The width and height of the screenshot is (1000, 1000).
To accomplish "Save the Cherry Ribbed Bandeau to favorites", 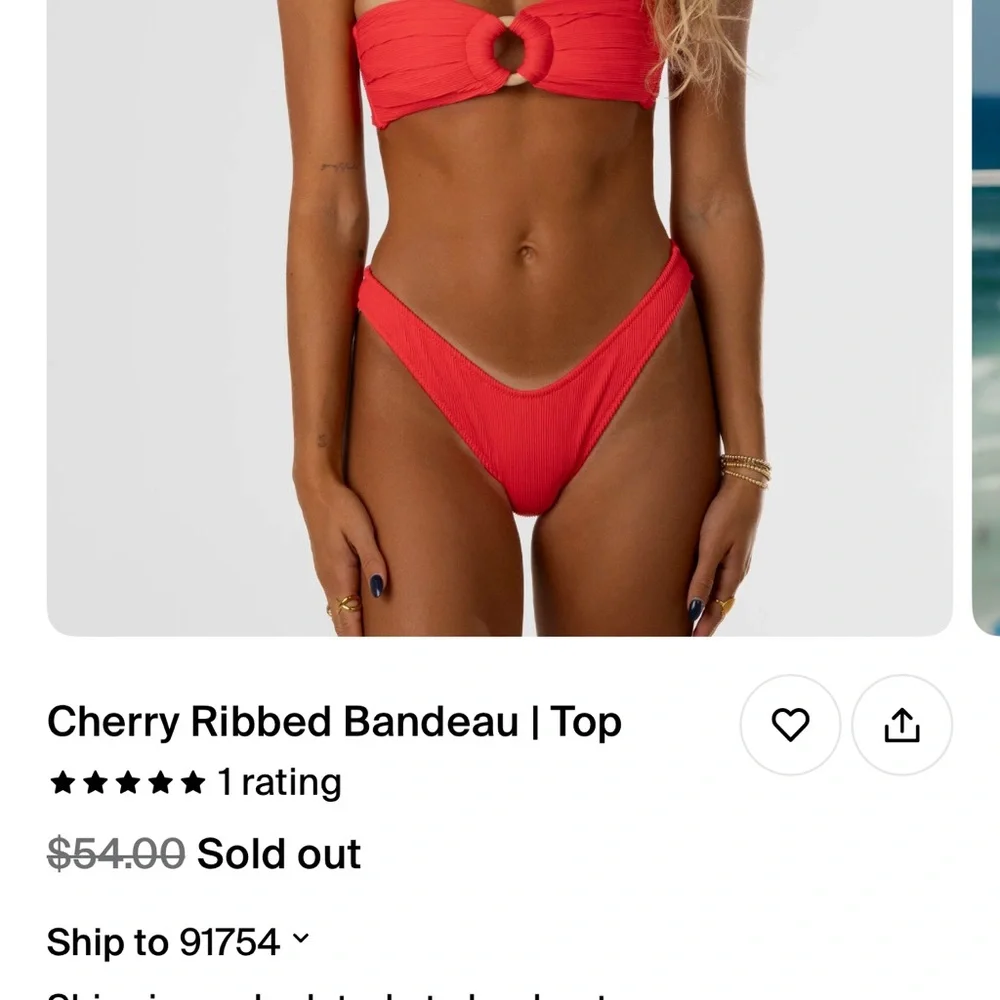I will 790,725.
